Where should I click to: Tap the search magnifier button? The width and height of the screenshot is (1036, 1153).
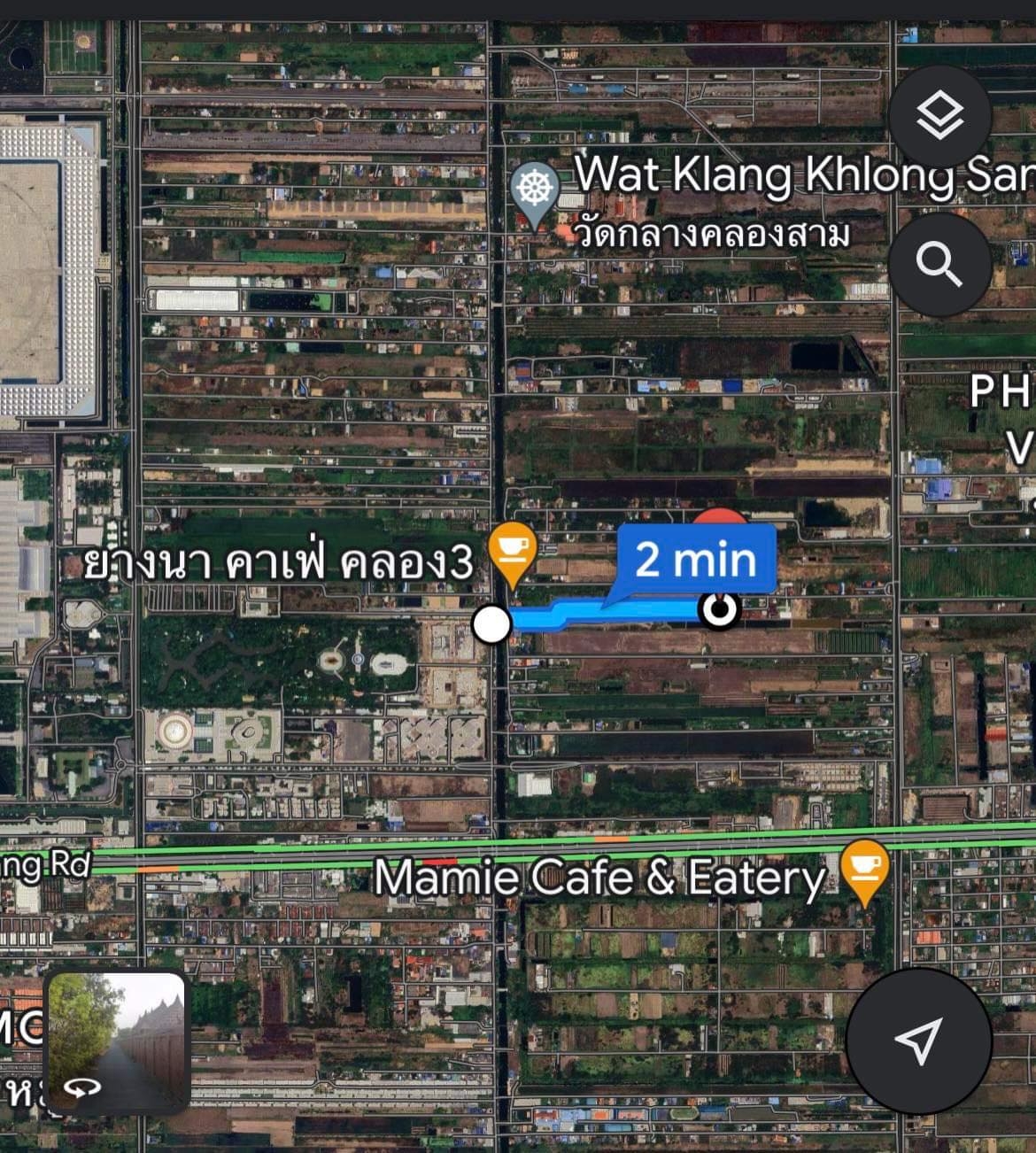click(x=939, y=264)
